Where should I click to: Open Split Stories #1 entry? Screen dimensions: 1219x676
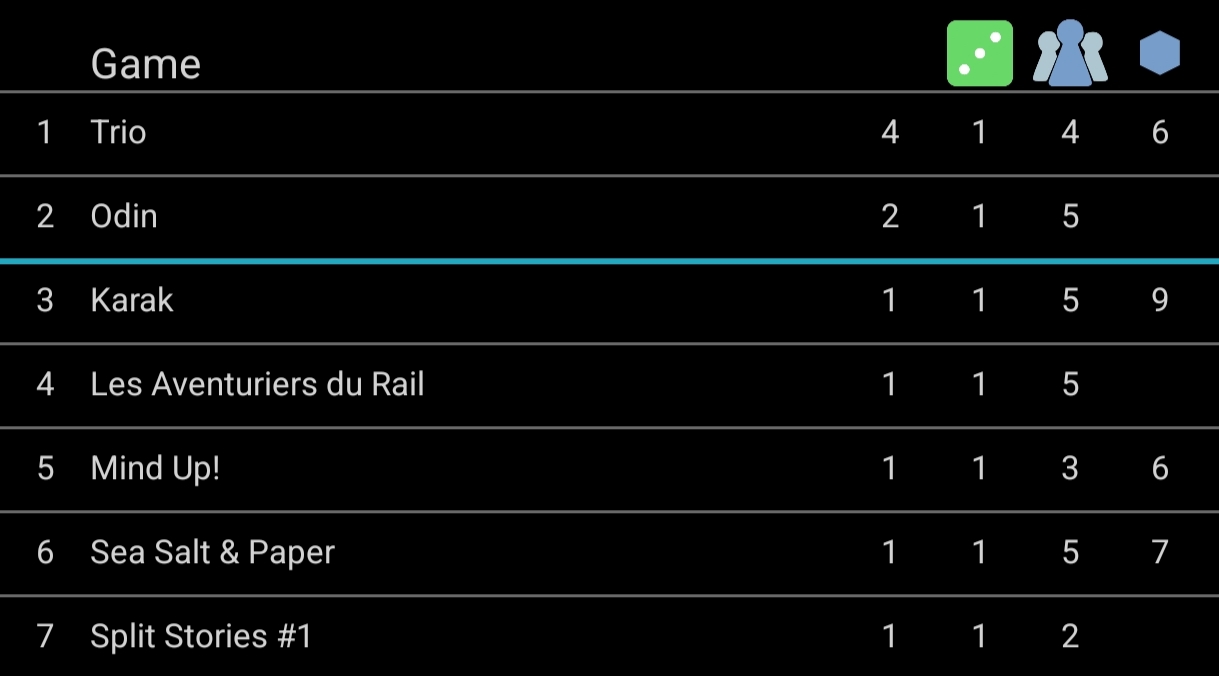(201, 636)
